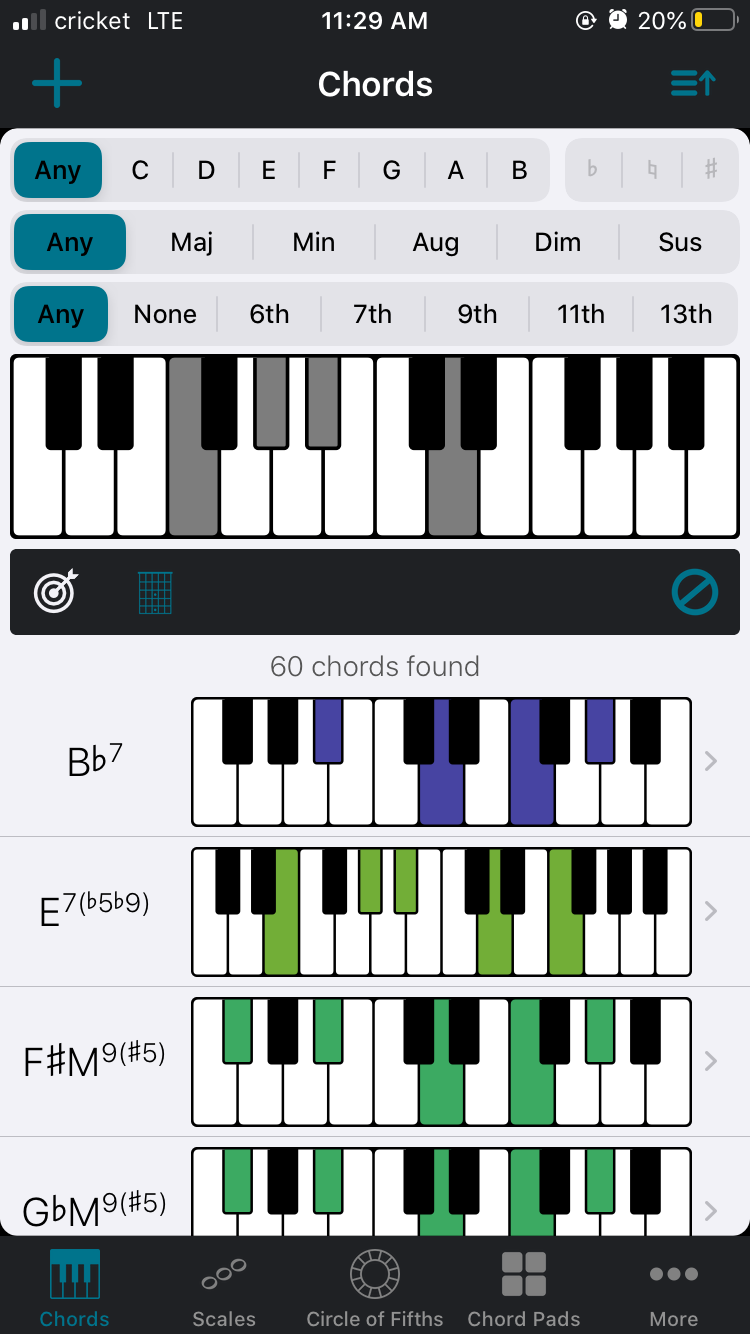The width and height of the screenshot is (750, 1334).
Task: Go to Circle of Fifths tab
Action: 375,1289
